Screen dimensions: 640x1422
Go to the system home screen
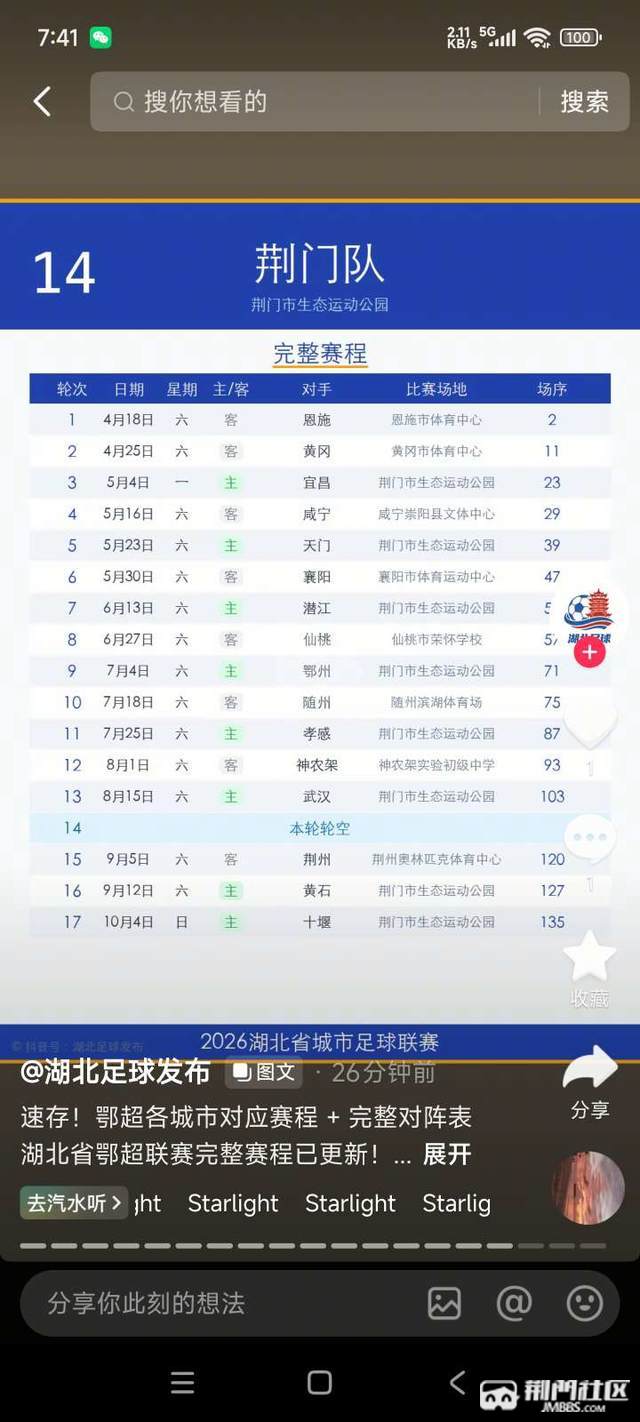[x=319, y=1383]
